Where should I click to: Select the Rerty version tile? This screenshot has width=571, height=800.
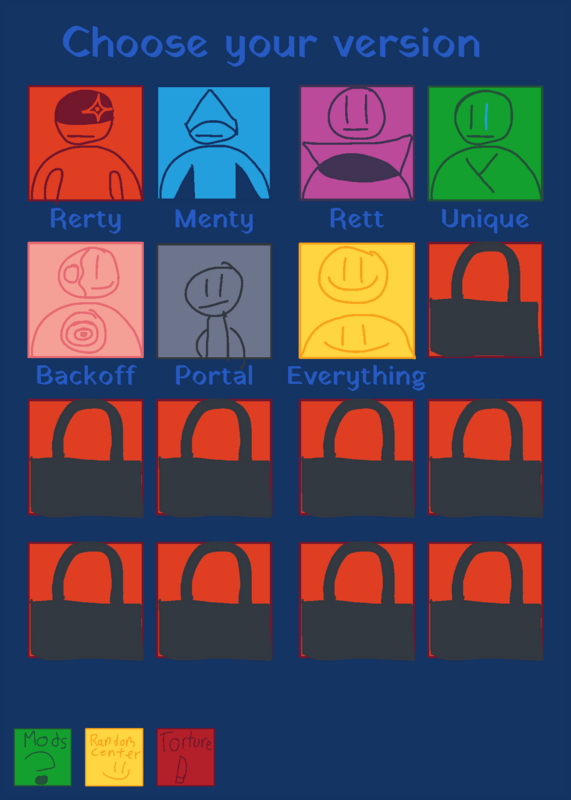[x=86, y=143]
